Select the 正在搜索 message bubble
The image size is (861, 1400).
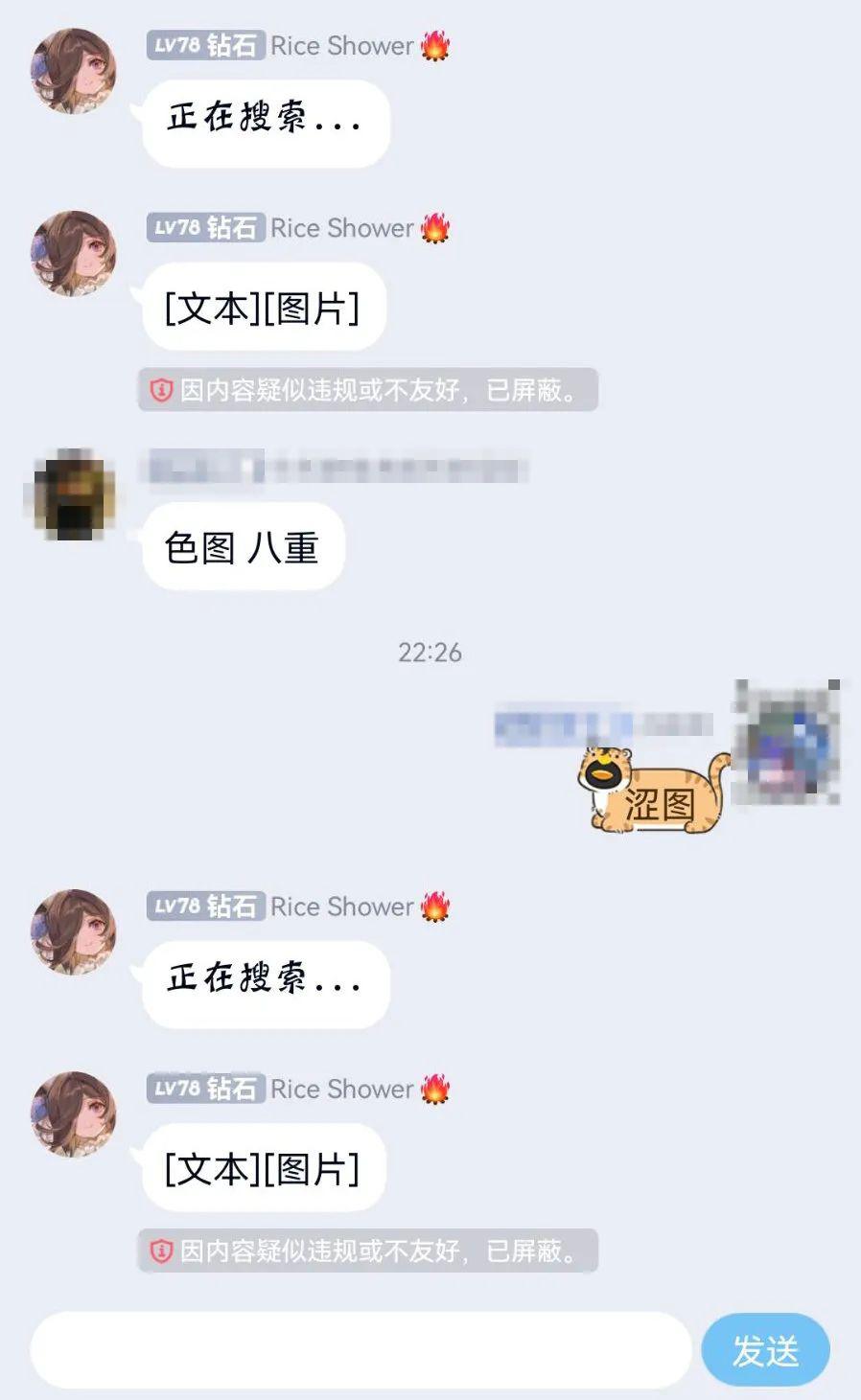pyautogui.click(x=266, y=122)
